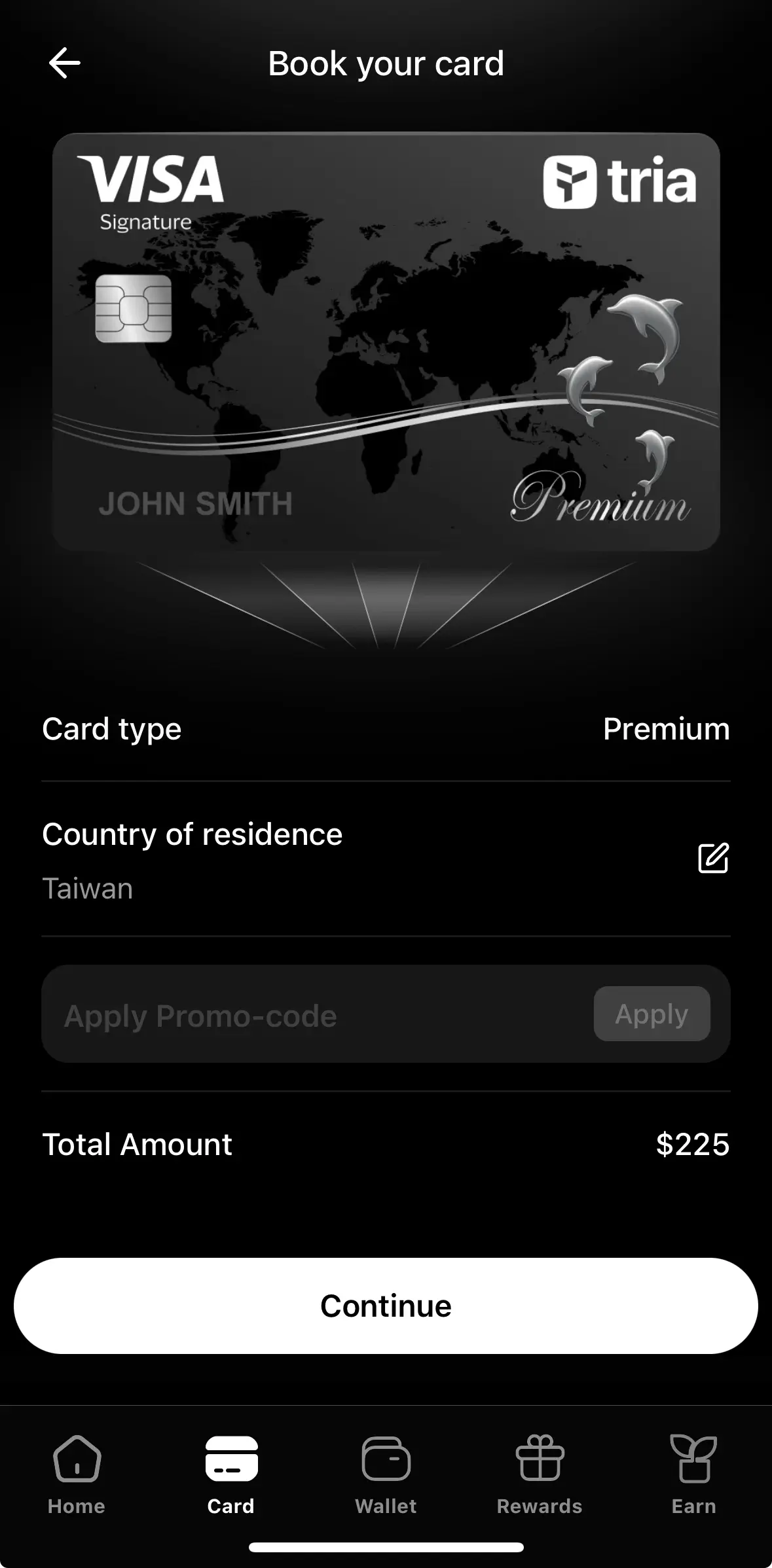The width and height of the screenshot is (772, 1568).
Task: Go to the Rewards tab
Action: tap(540, 1473)
